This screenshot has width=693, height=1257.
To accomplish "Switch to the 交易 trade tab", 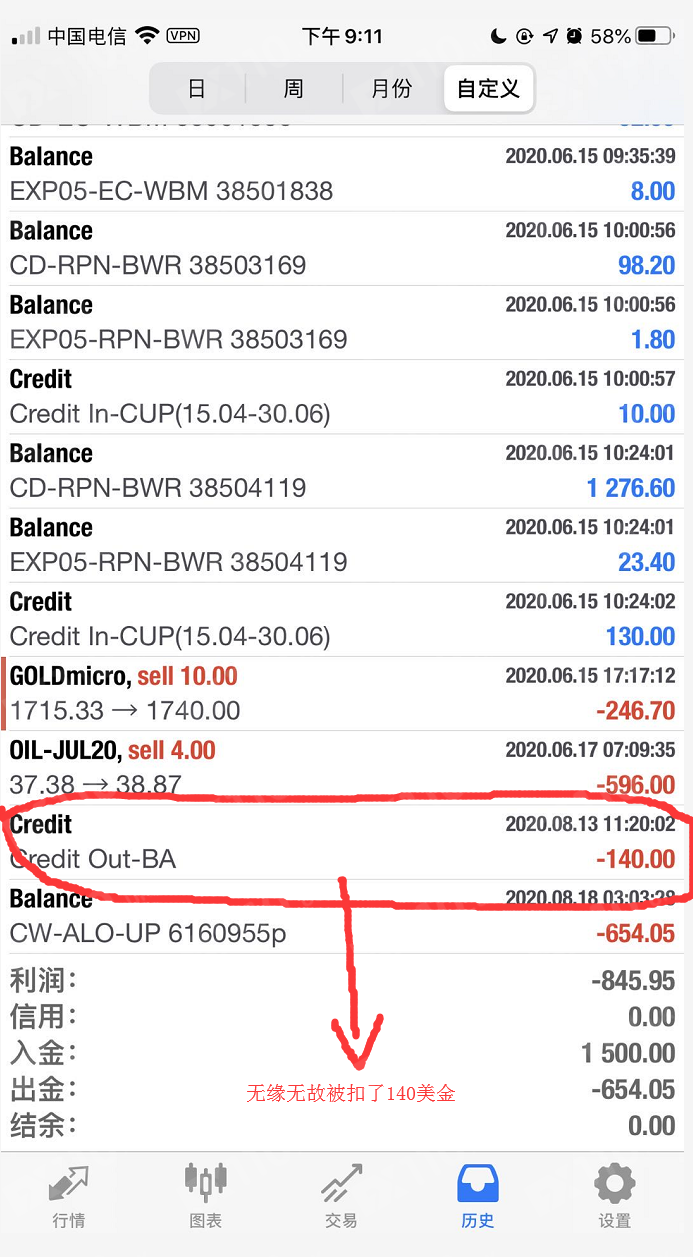I will [341, 1196].
